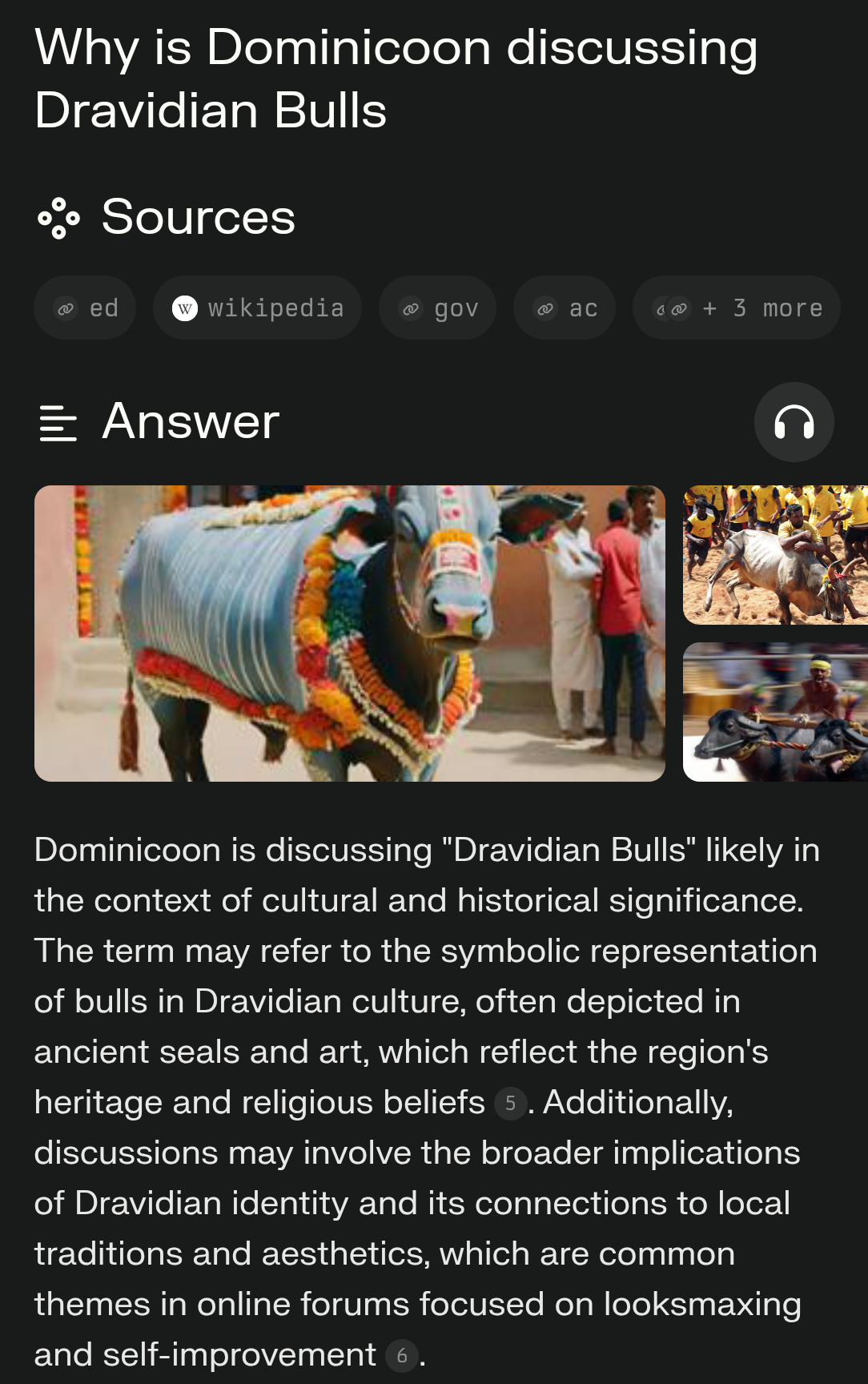Image resolution: width=868 pixels, height=1384 pixels.
Task: Open citation 6 reference
Action: [x=402, y=1356]
